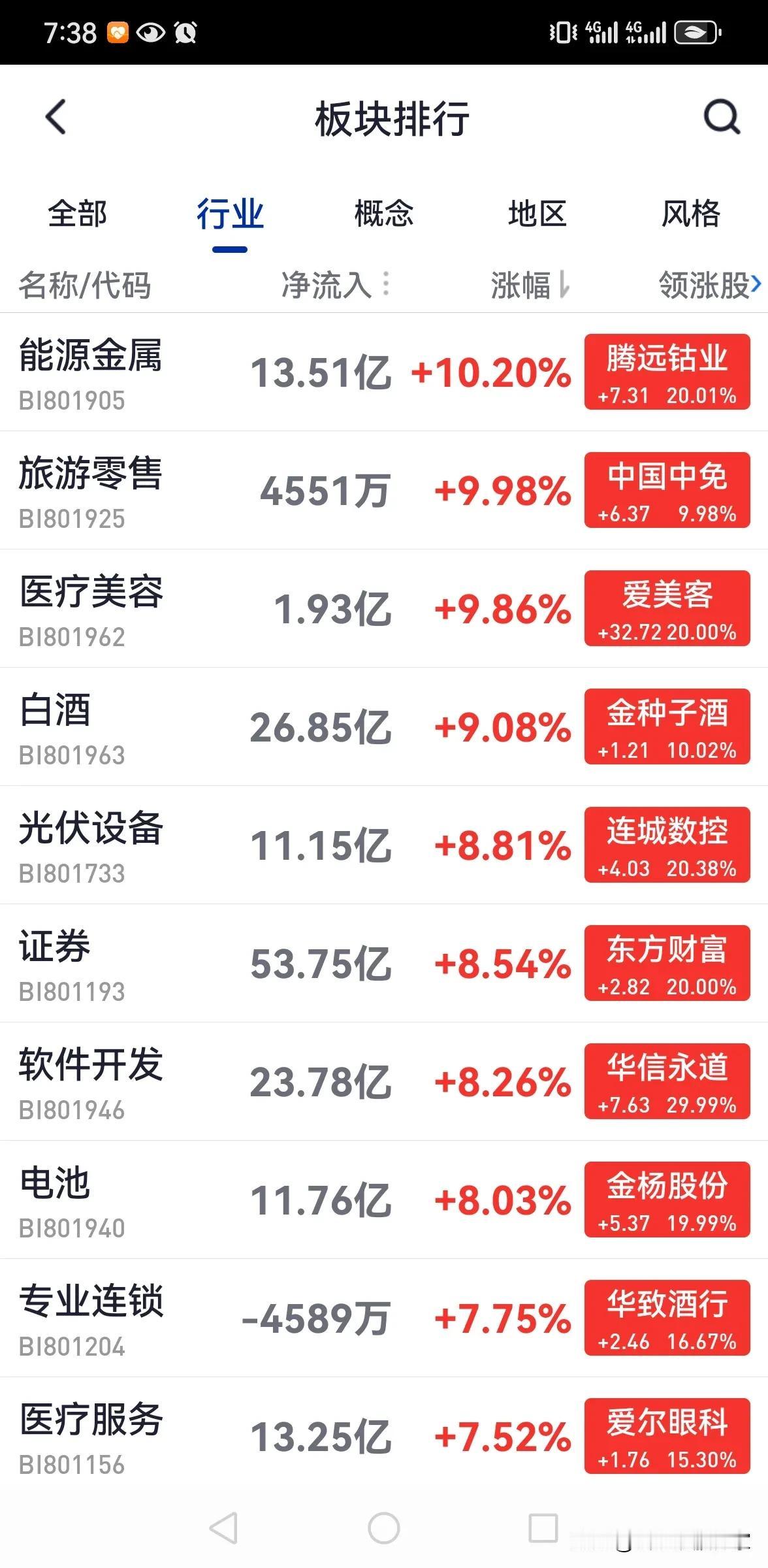Open the 证券 sector row
The width and height of the screenshot is (768, 1568).
pos(384,964)
